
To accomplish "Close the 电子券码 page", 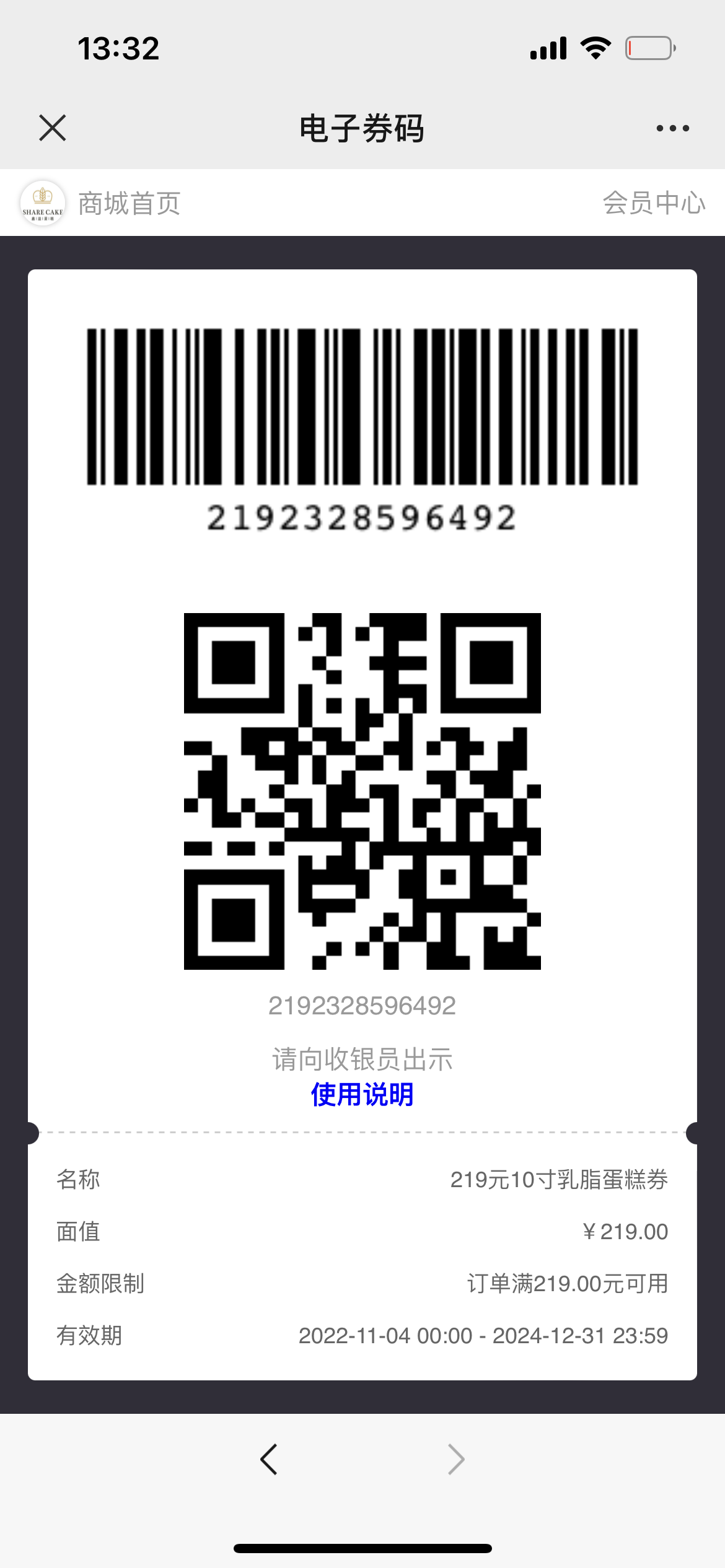I will coord(53,128).
